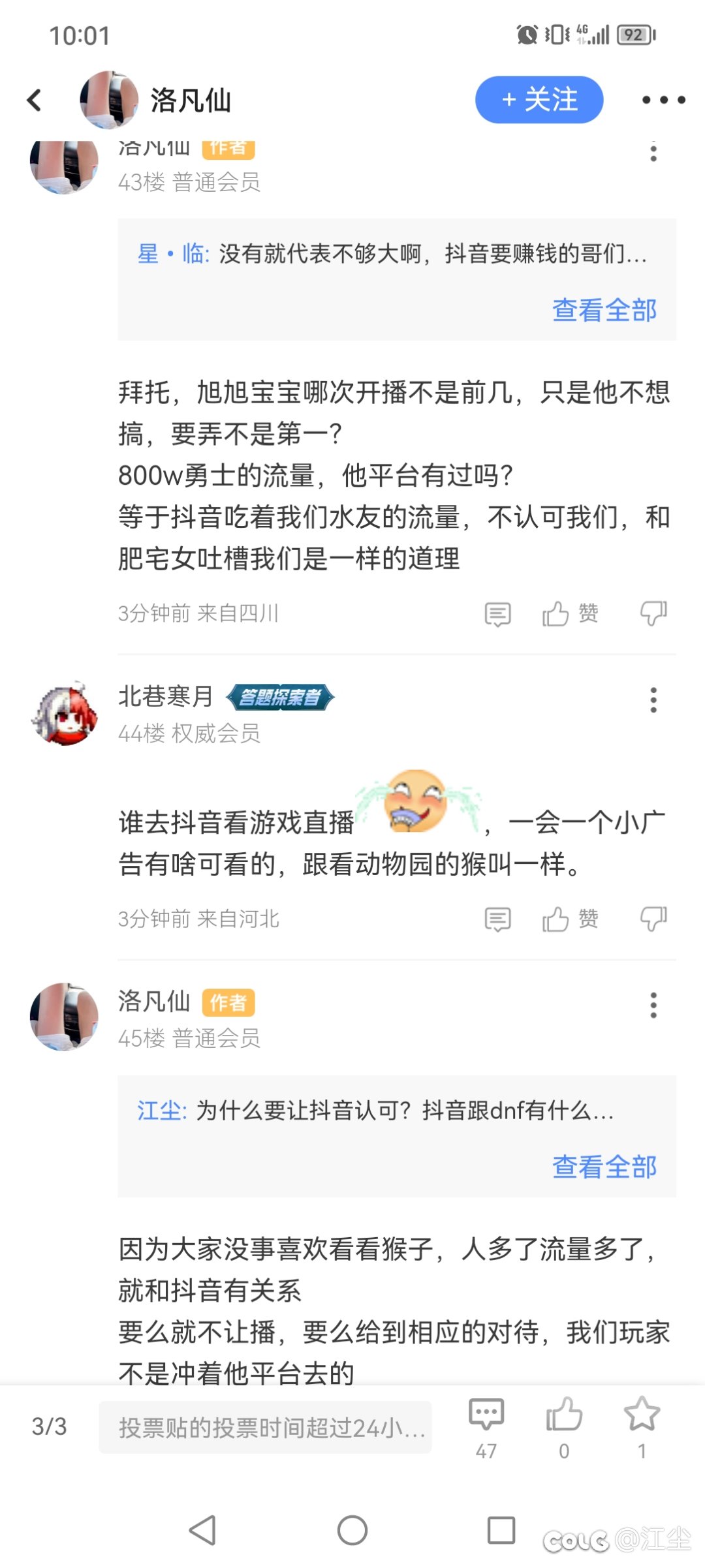Tap the system home button
705x1568 pixels.
coord(352,1530)
